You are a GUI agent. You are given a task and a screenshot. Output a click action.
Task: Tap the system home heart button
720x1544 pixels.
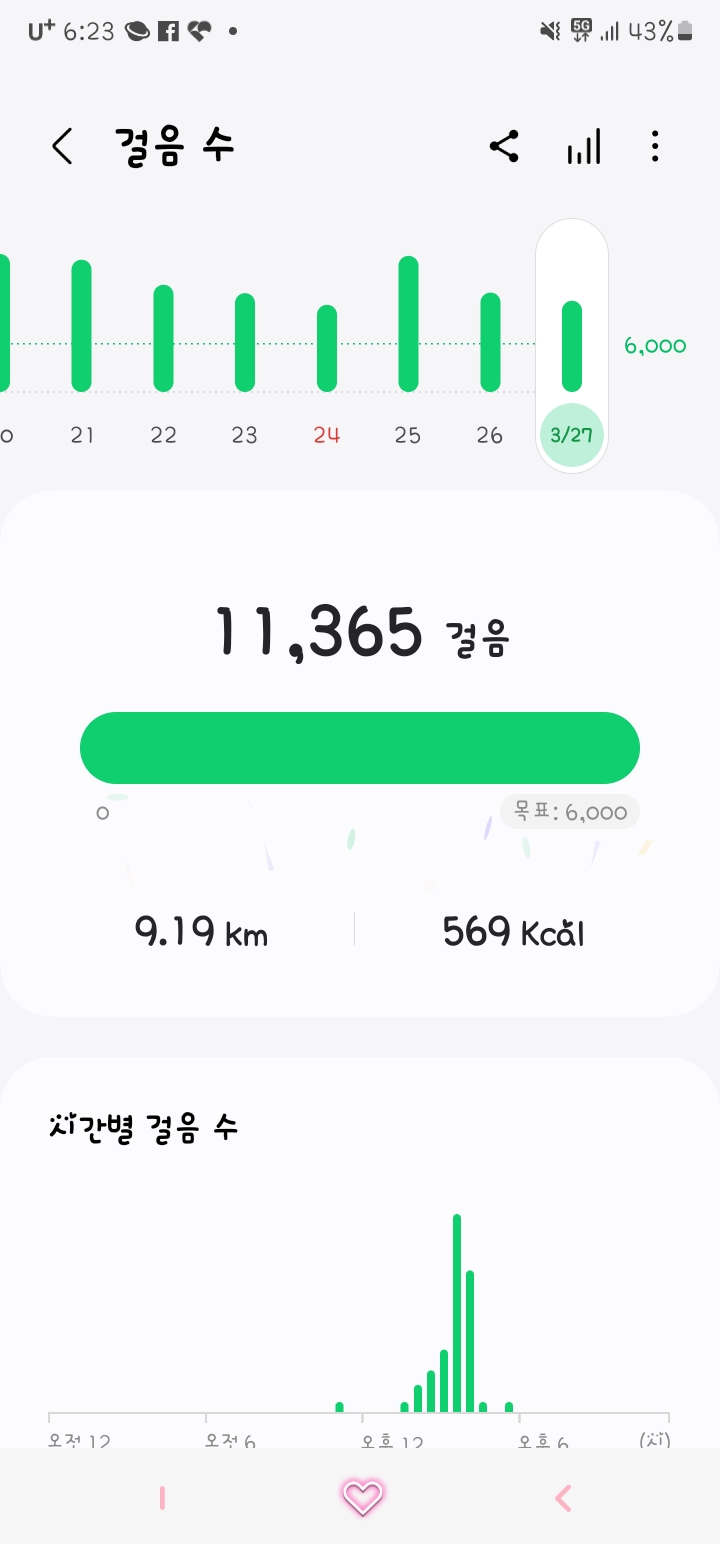(362, 1497)
